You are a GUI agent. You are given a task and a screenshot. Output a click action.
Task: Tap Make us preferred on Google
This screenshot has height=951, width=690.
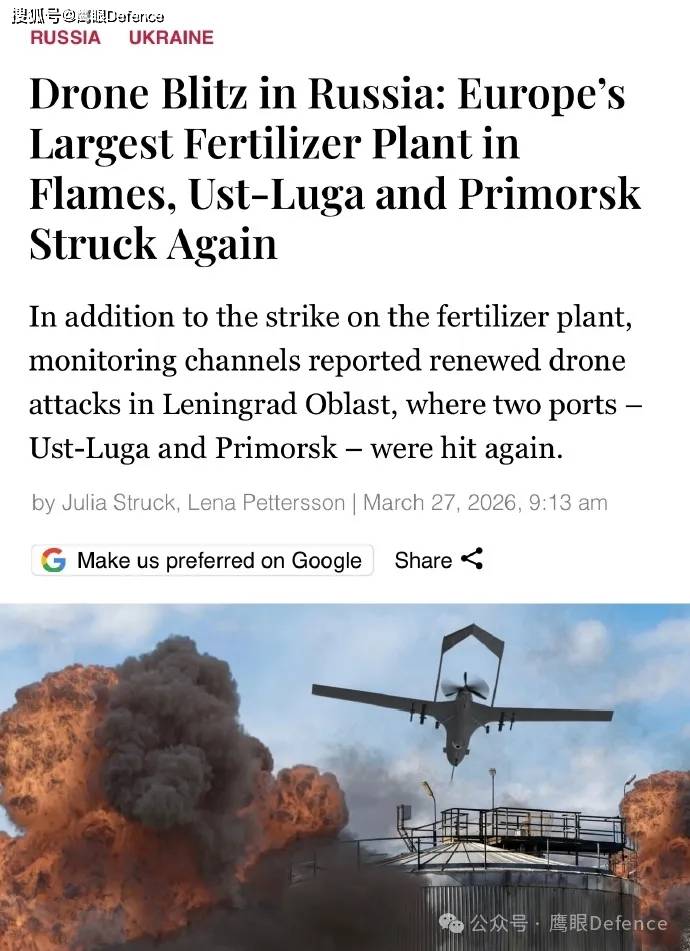tap(202, 560)
